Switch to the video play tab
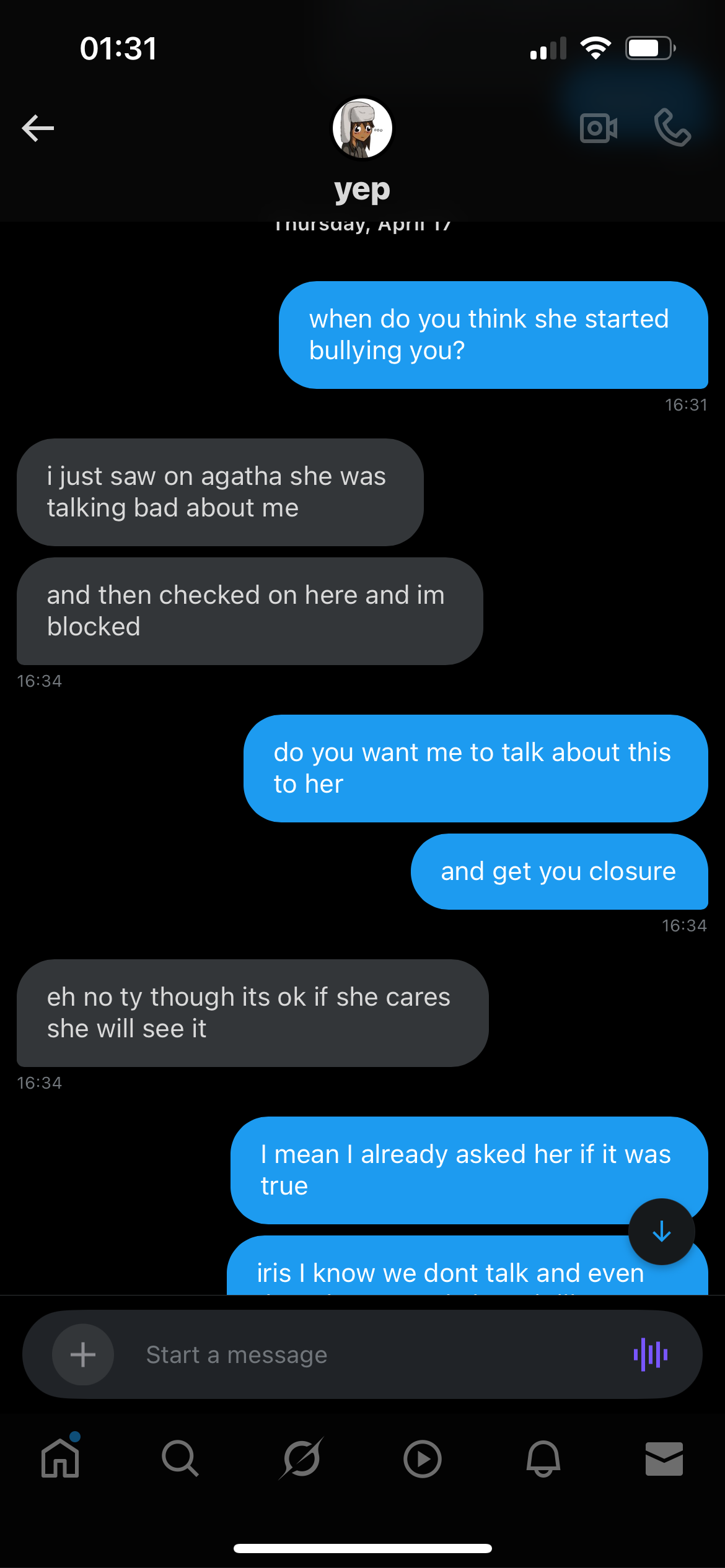 click(422, 1458)
